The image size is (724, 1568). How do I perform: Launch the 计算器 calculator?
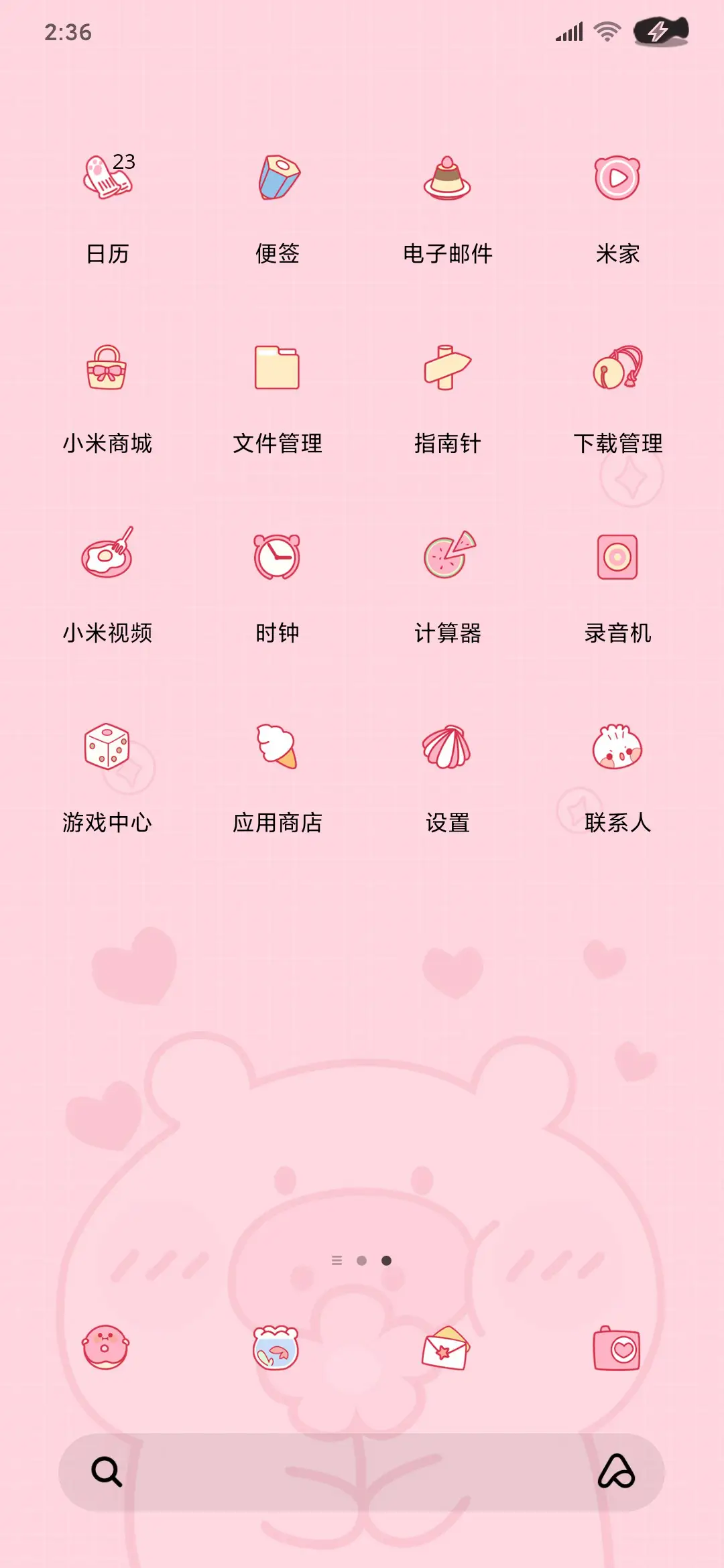(447, 558)
